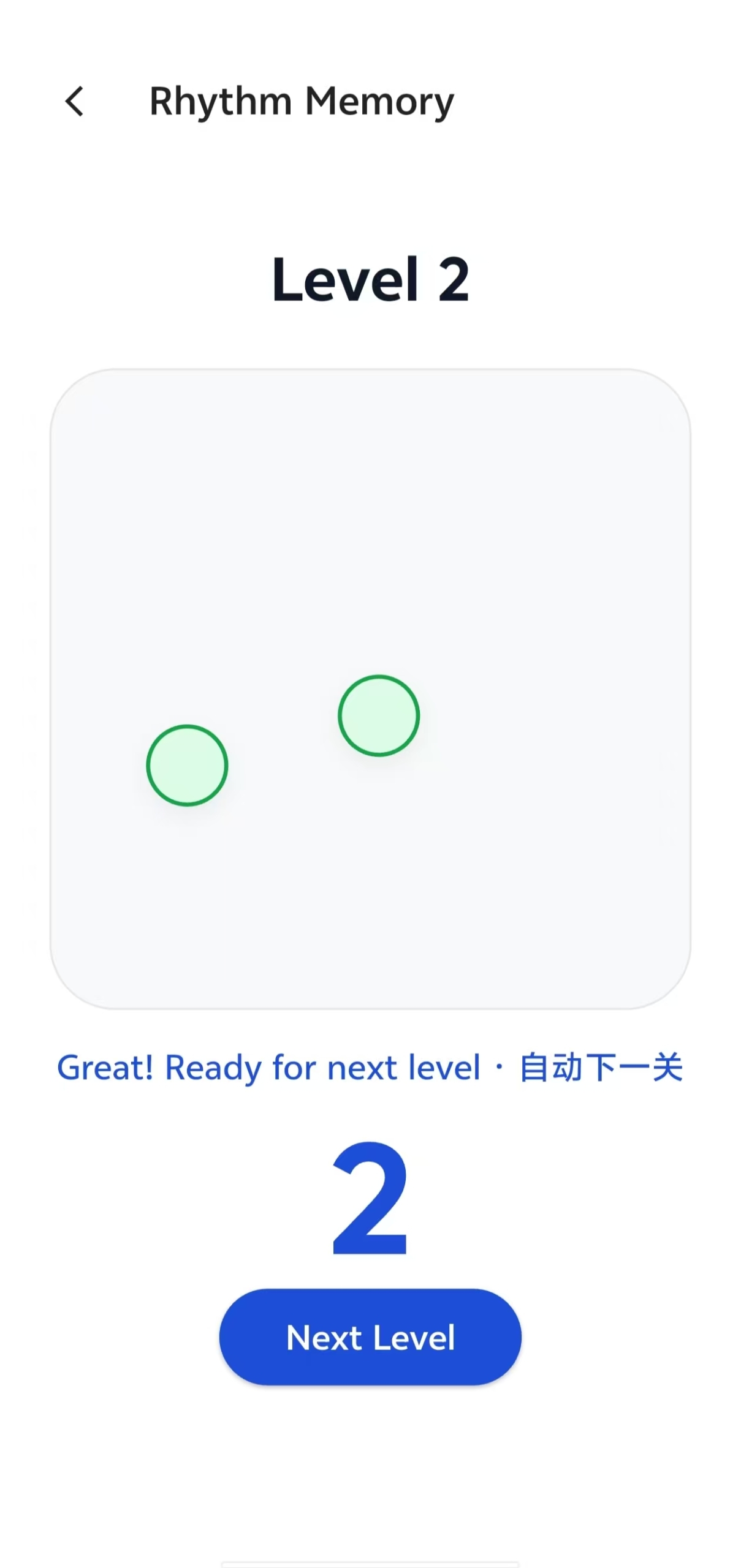
Task: Tap the Next Level button
Action: tap(370, 1336)
